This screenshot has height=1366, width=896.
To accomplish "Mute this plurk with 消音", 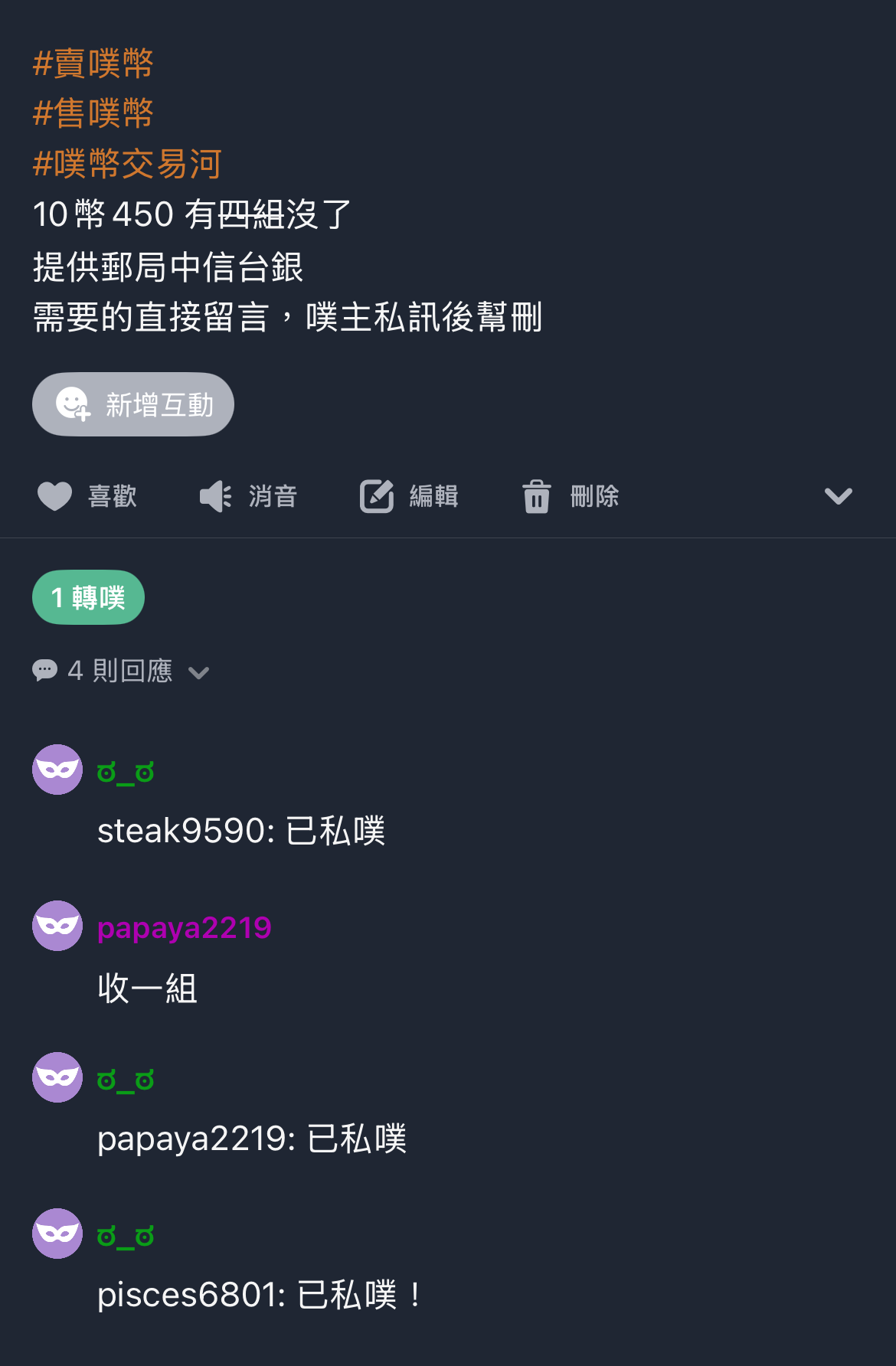I will (248, 496).
